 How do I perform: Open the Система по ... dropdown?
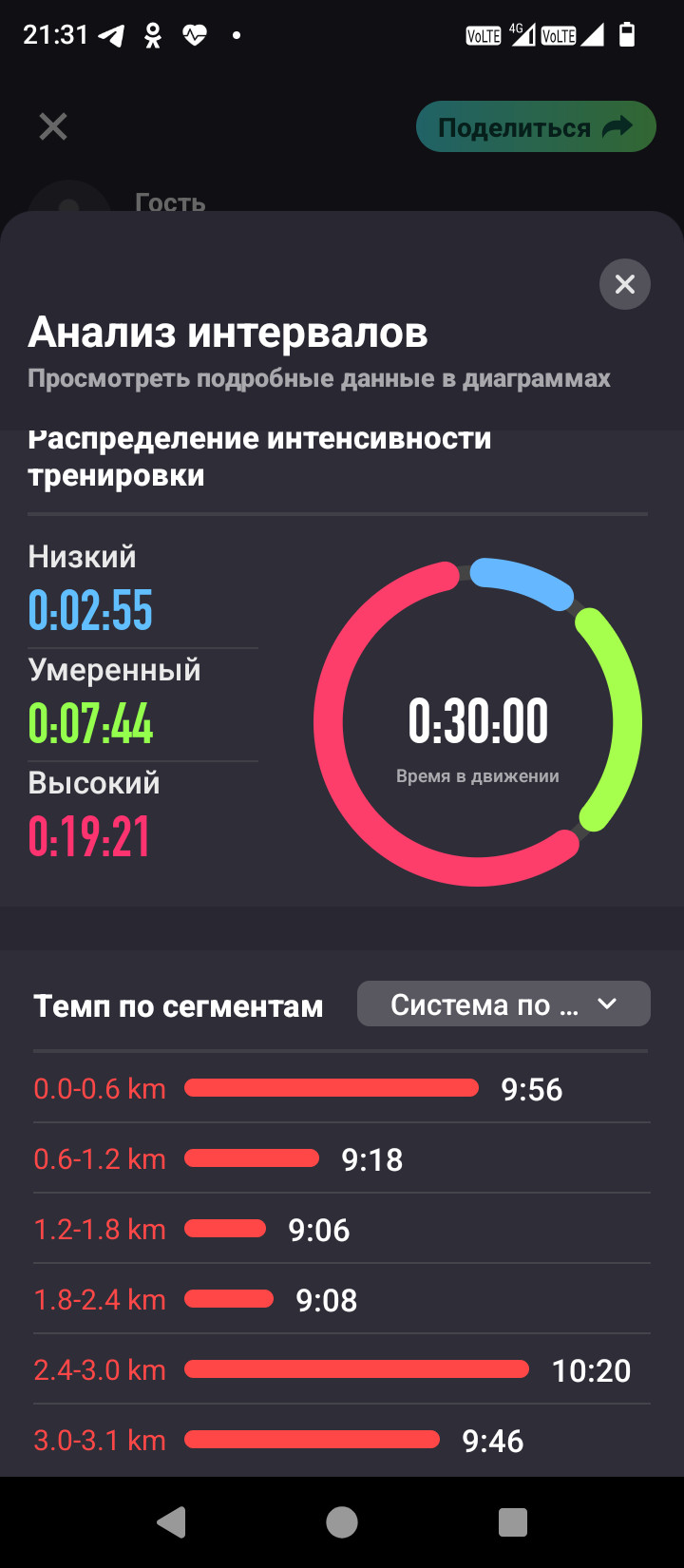pos(503,1004)
